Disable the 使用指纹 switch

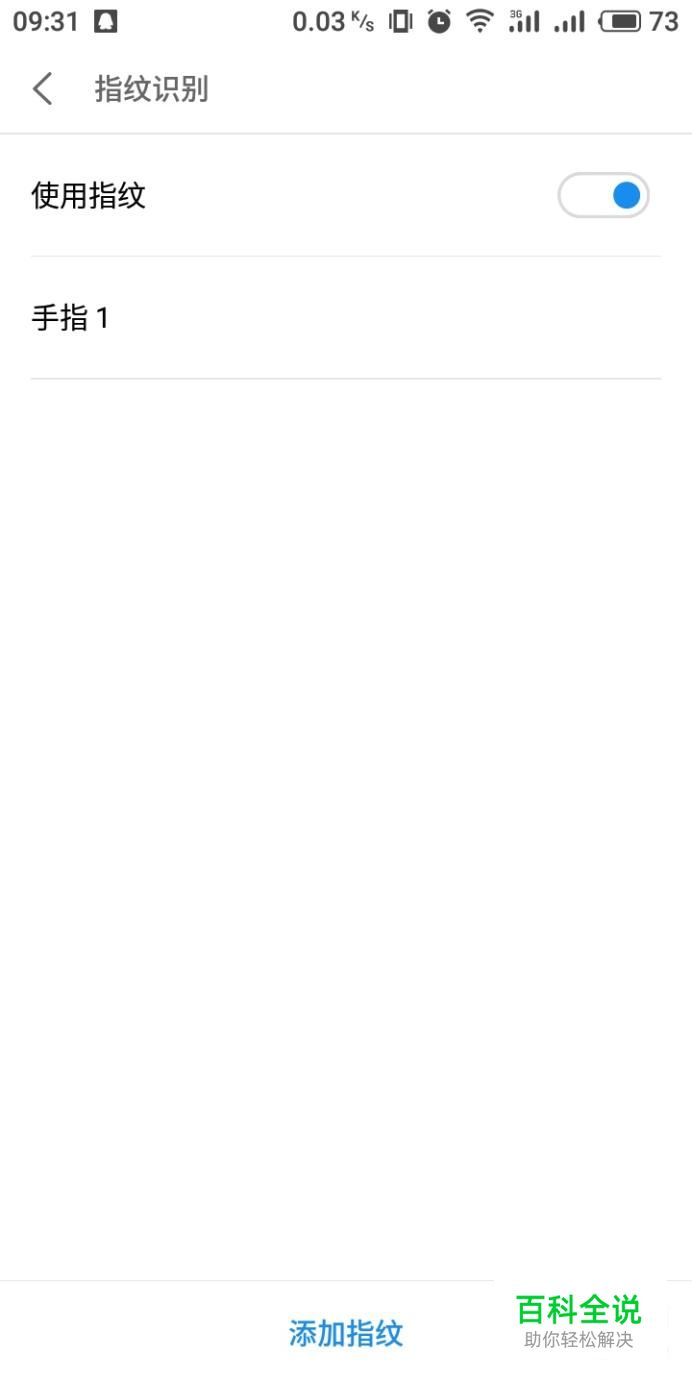(603, 195)
